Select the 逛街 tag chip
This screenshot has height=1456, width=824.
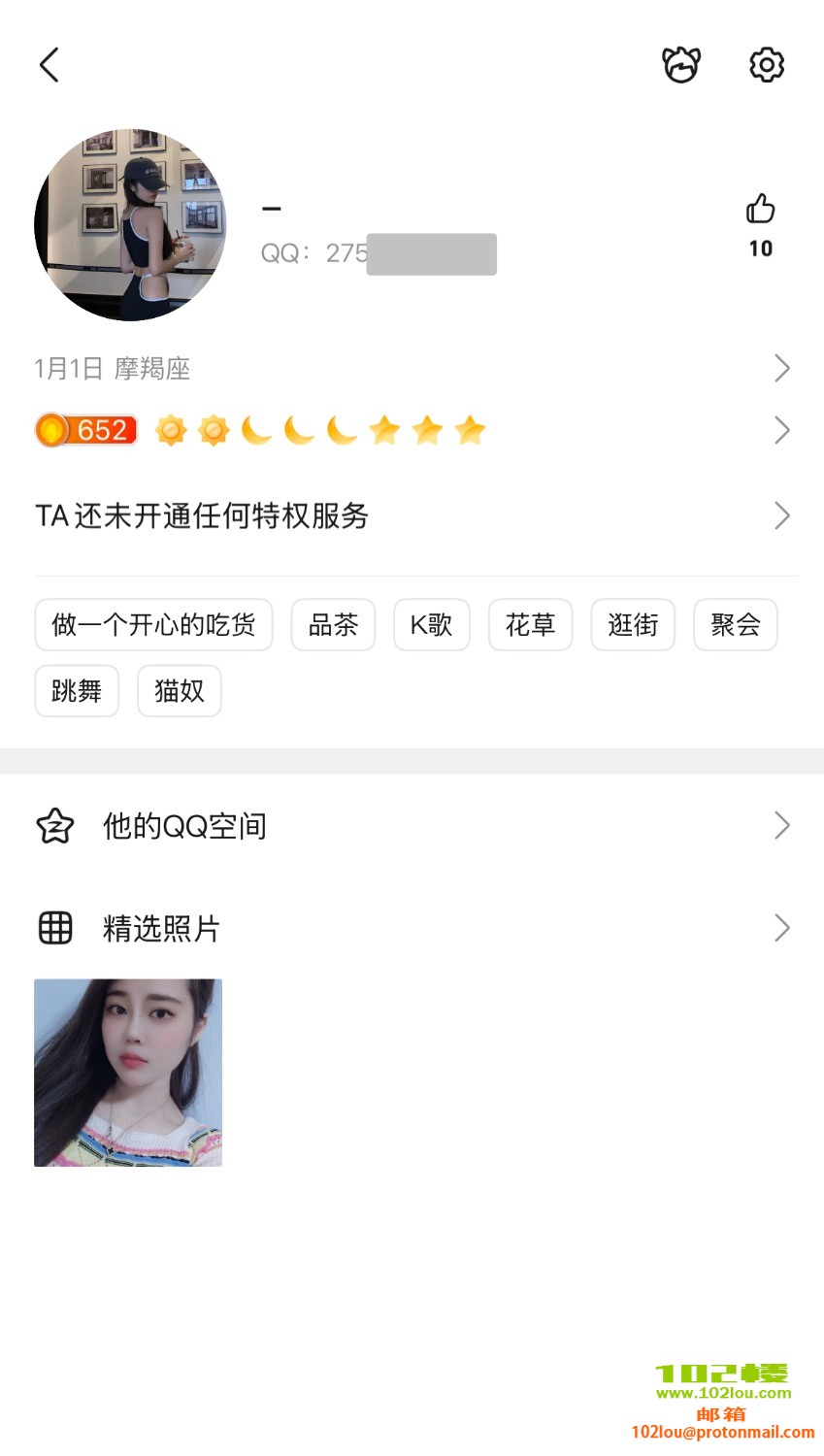pyautogui.click(x=633, y=625)
